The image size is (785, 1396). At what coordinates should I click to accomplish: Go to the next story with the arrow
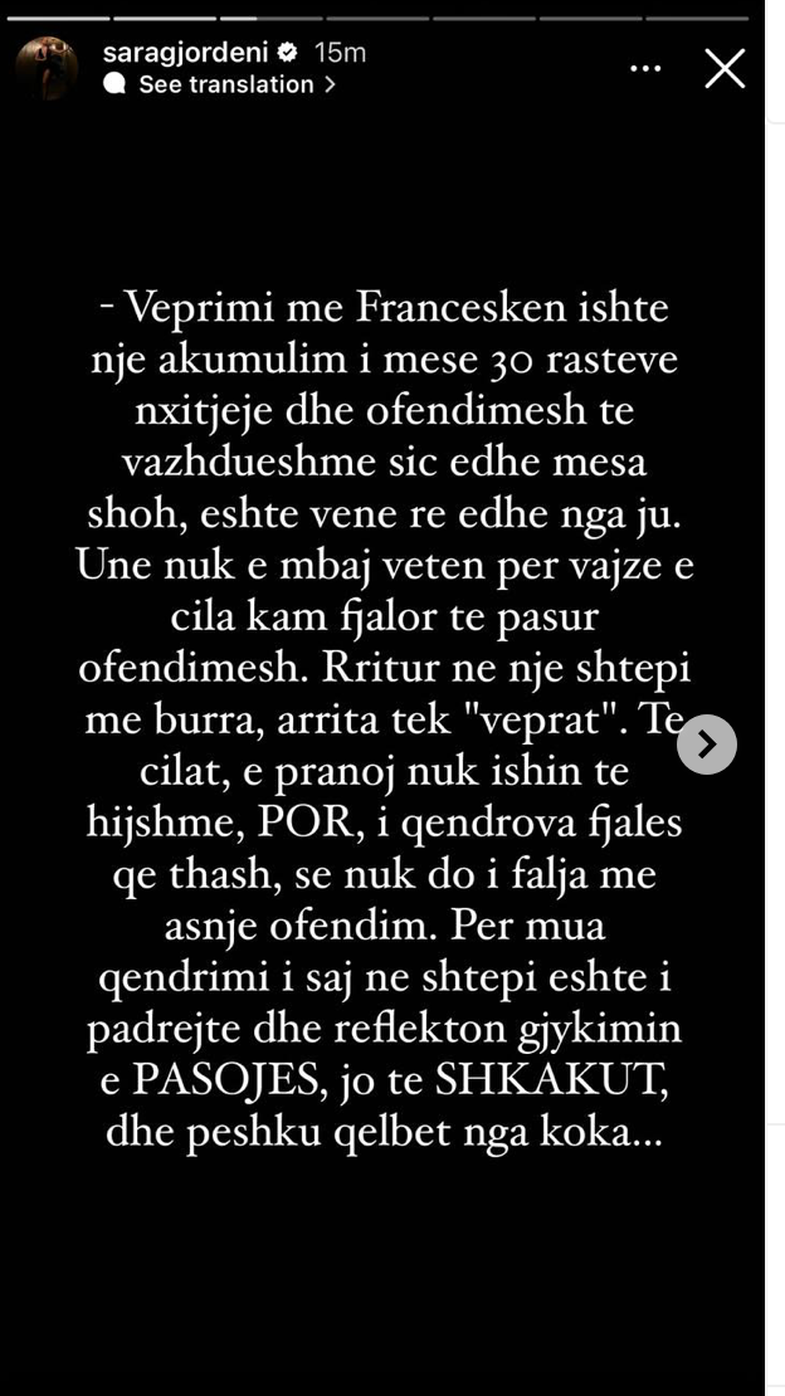pos(706,744)
